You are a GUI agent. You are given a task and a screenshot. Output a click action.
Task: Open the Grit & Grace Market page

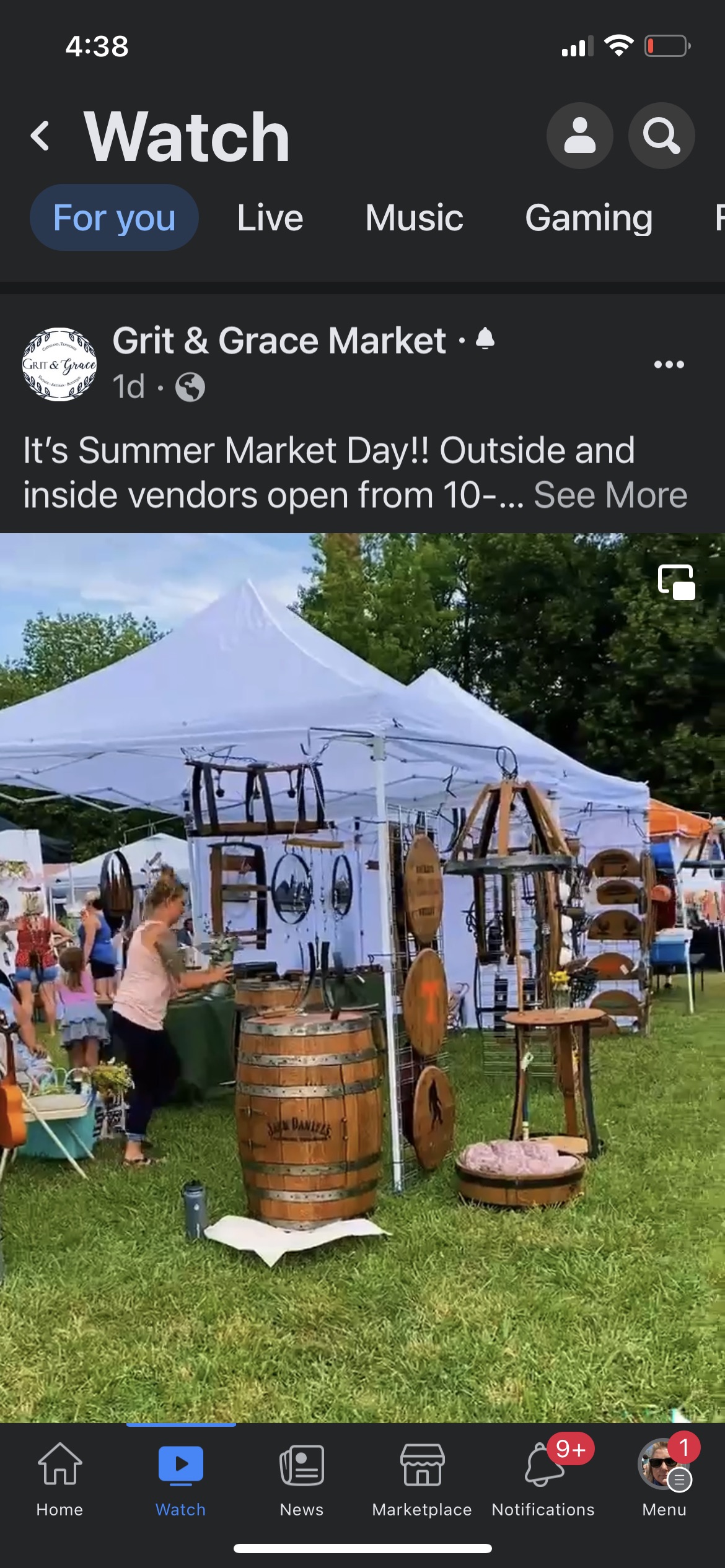pyautogui.click(x=279, y=341)
